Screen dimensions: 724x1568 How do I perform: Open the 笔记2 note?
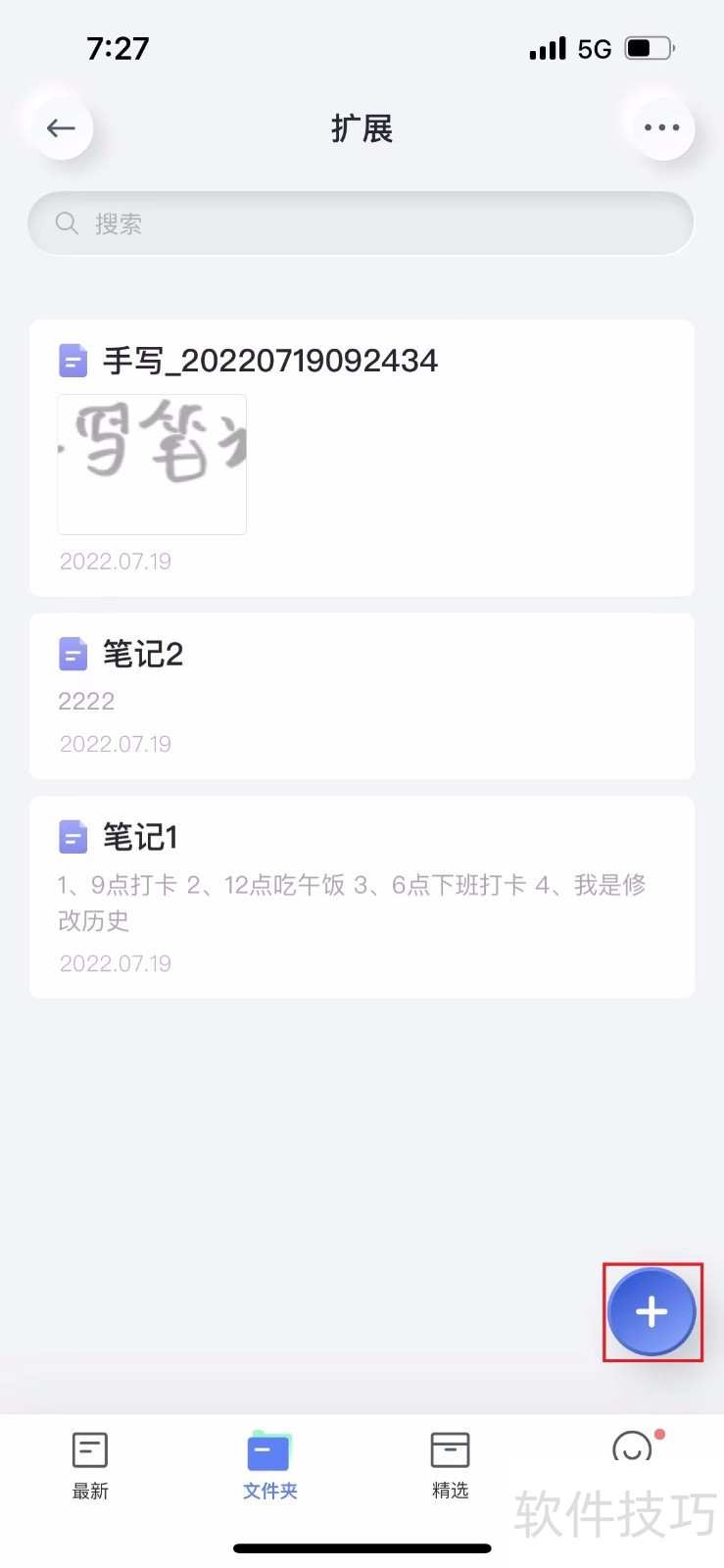point(361,696)
